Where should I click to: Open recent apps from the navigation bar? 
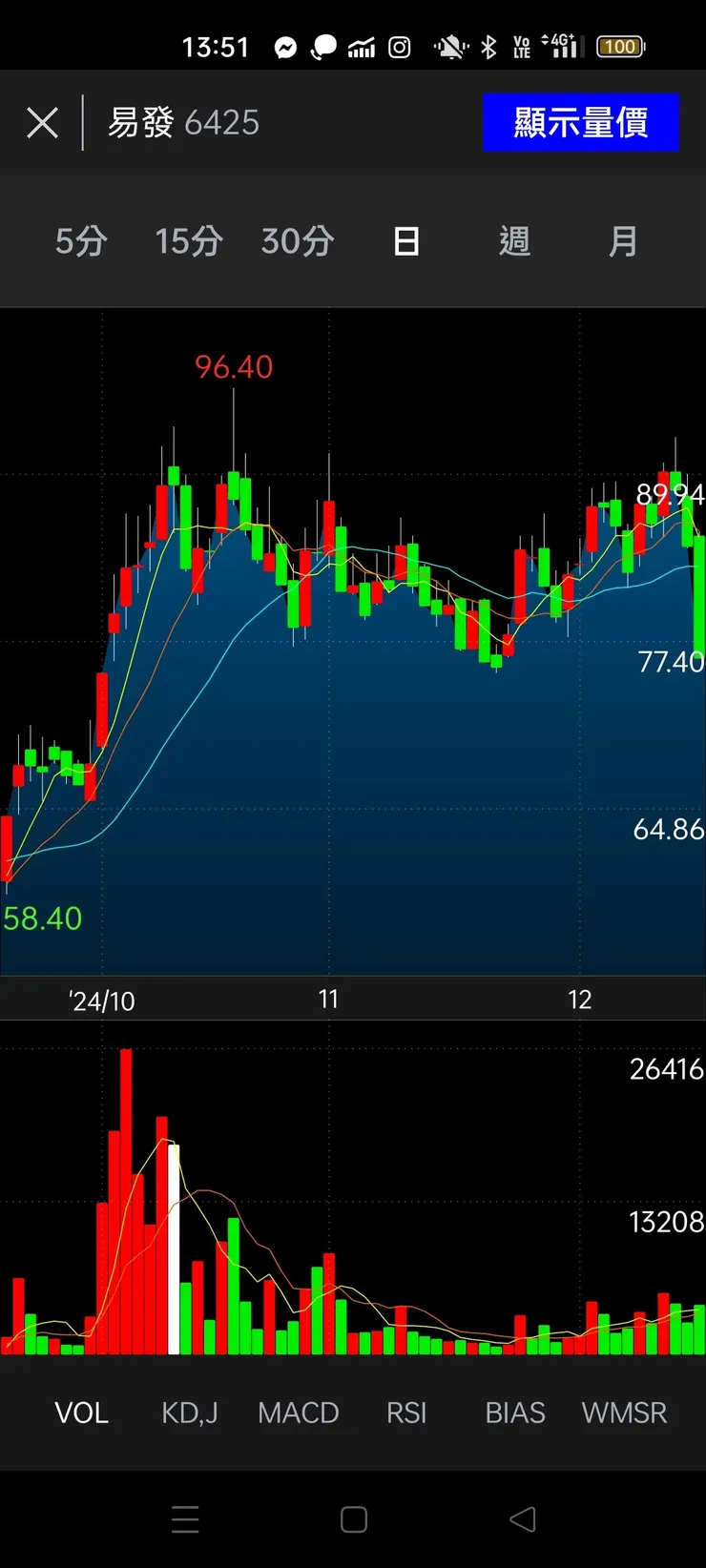click(185, 1519)
